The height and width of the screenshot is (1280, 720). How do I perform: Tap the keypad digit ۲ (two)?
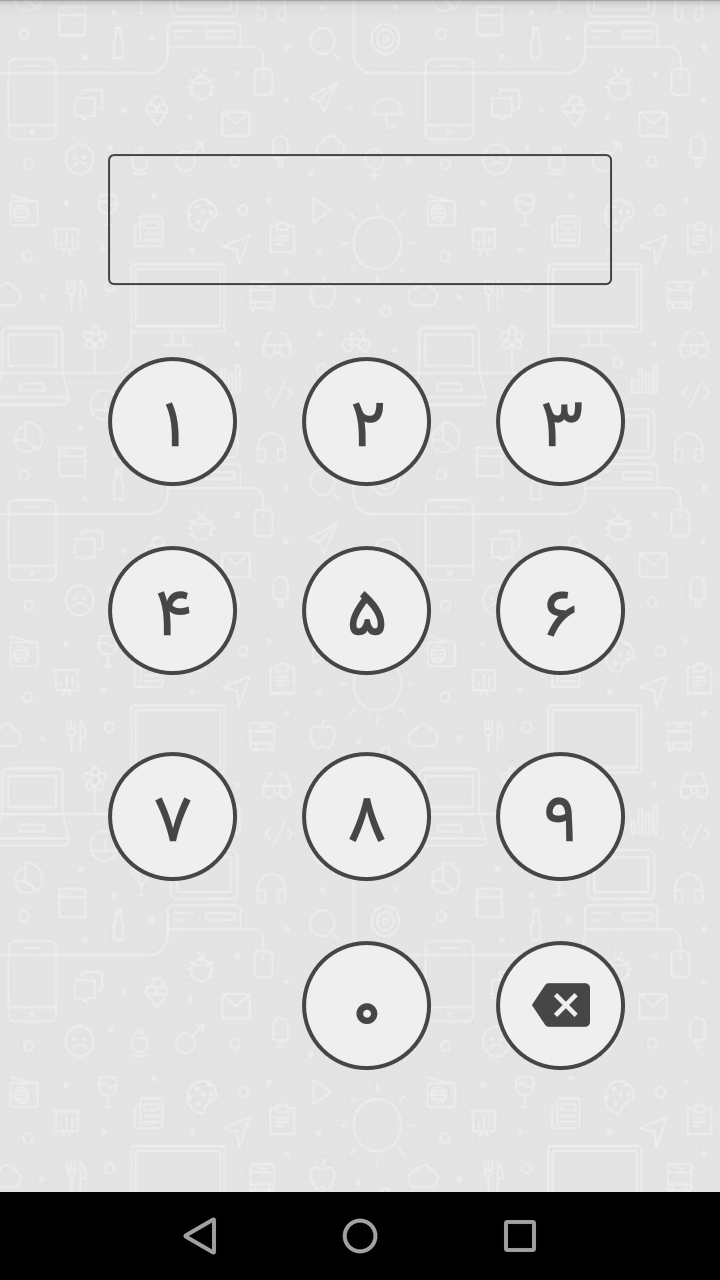click(366, 421)
